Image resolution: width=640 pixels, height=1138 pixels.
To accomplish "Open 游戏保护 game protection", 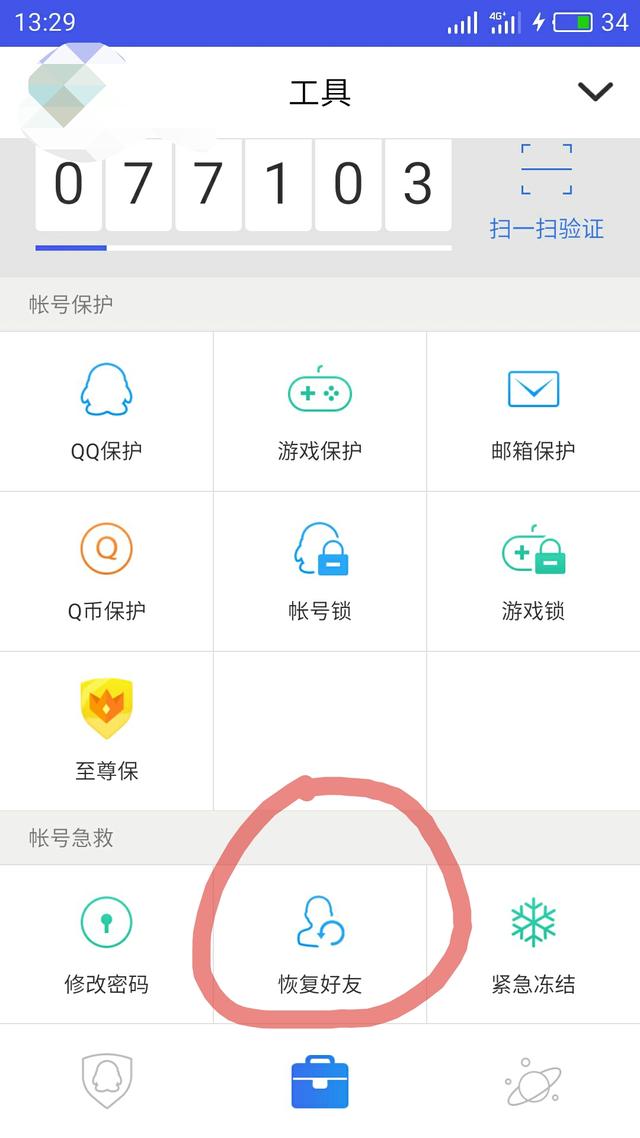I will [320, 411].
